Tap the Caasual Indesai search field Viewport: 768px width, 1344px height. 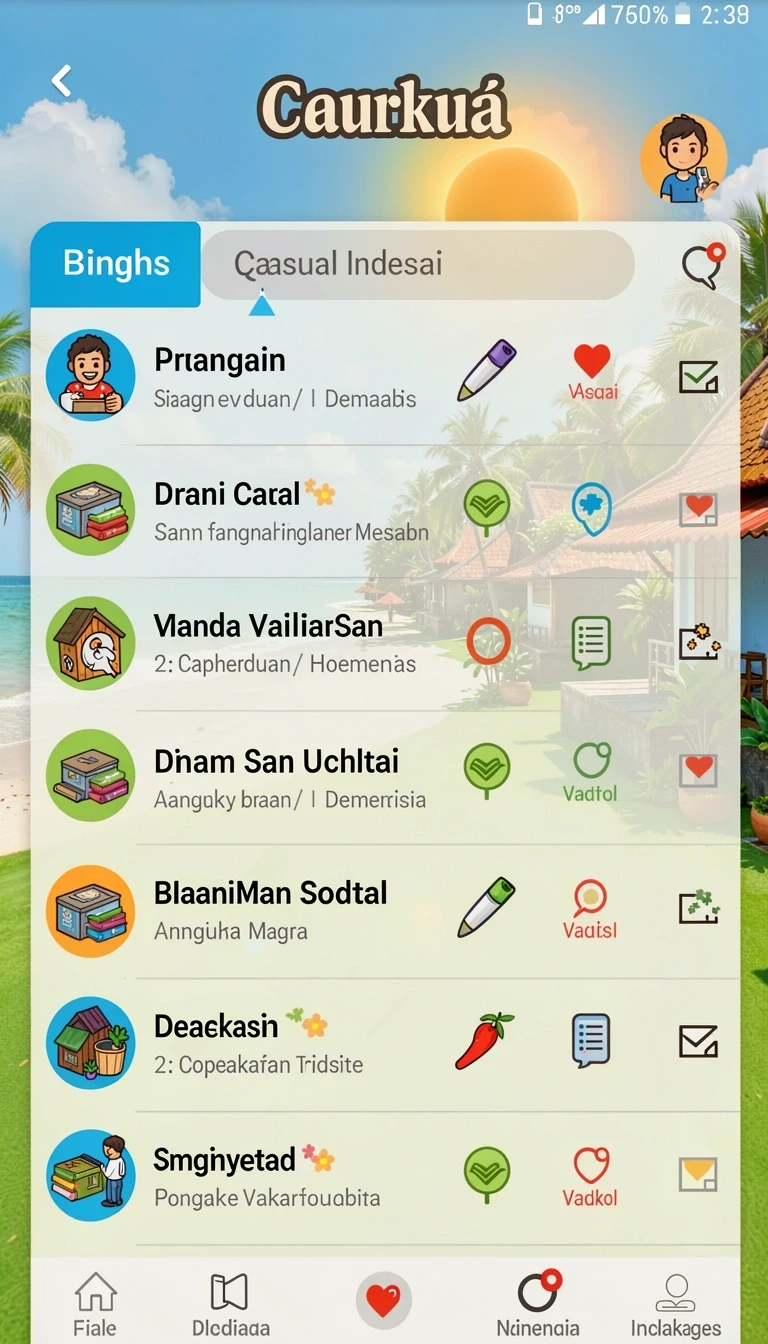419,265
